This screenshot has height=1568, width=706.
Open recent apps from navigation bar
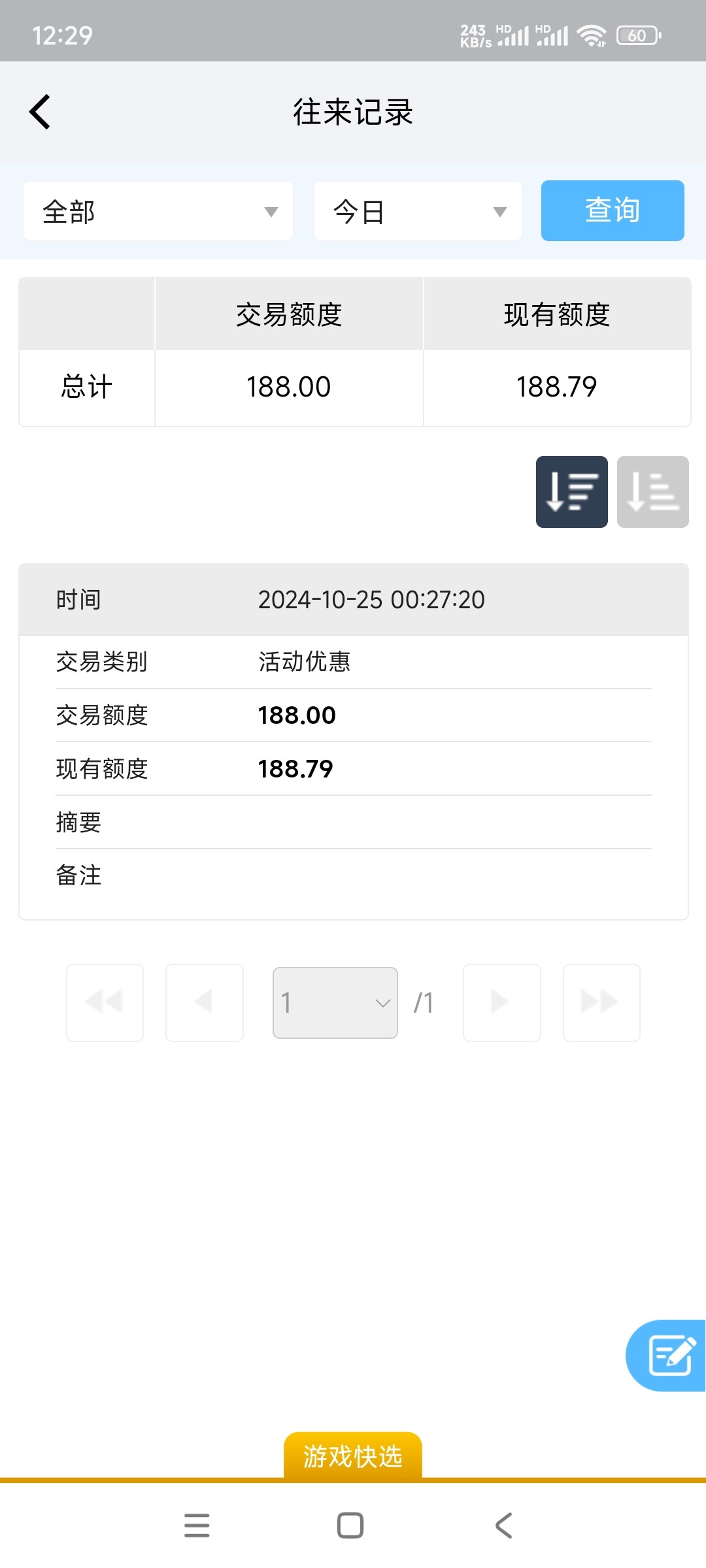point(197,1526)
